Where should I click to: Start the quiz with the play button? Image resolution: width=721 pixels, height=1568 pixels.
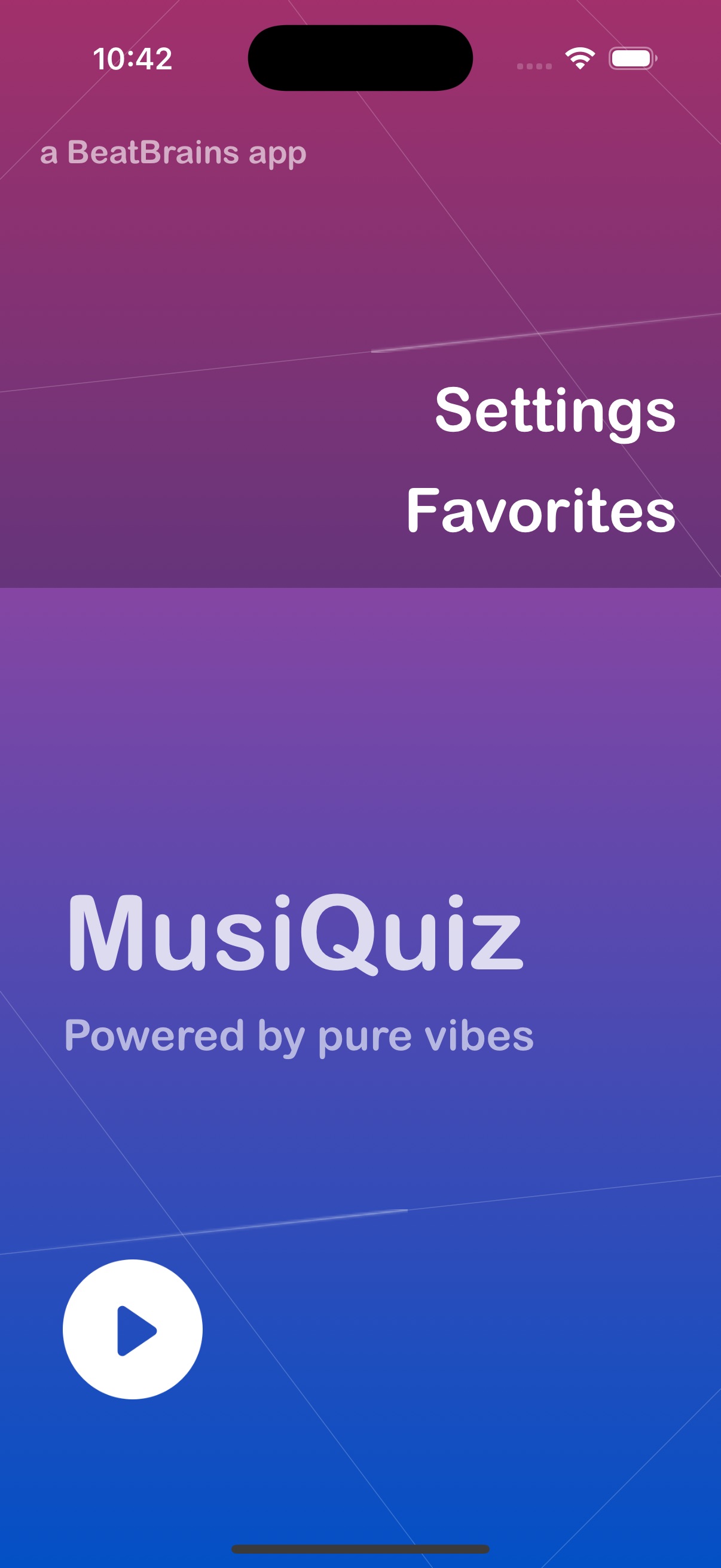pos(133,1329)
